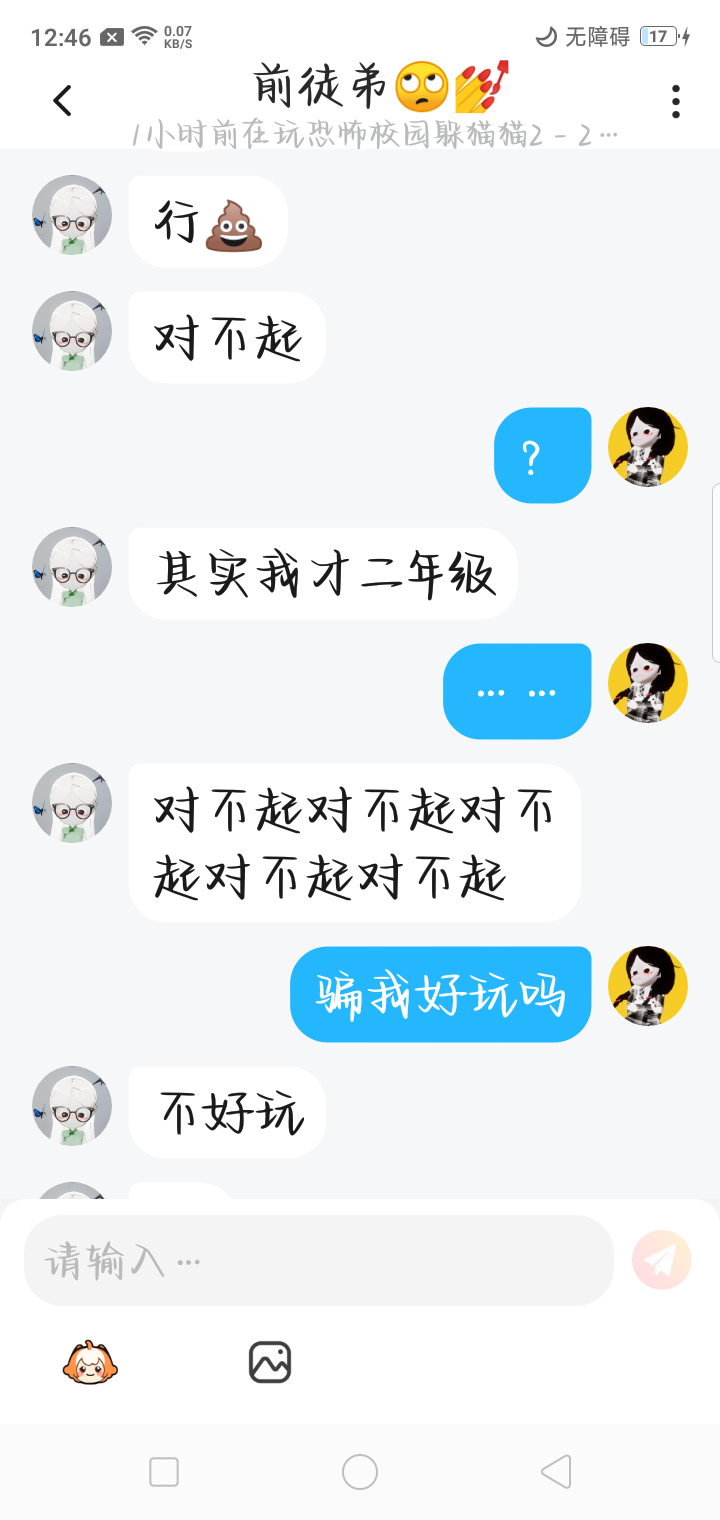Open the three-dot overflow menu
This screenshot has width=720, height=1520.
(x=676, y=101)
